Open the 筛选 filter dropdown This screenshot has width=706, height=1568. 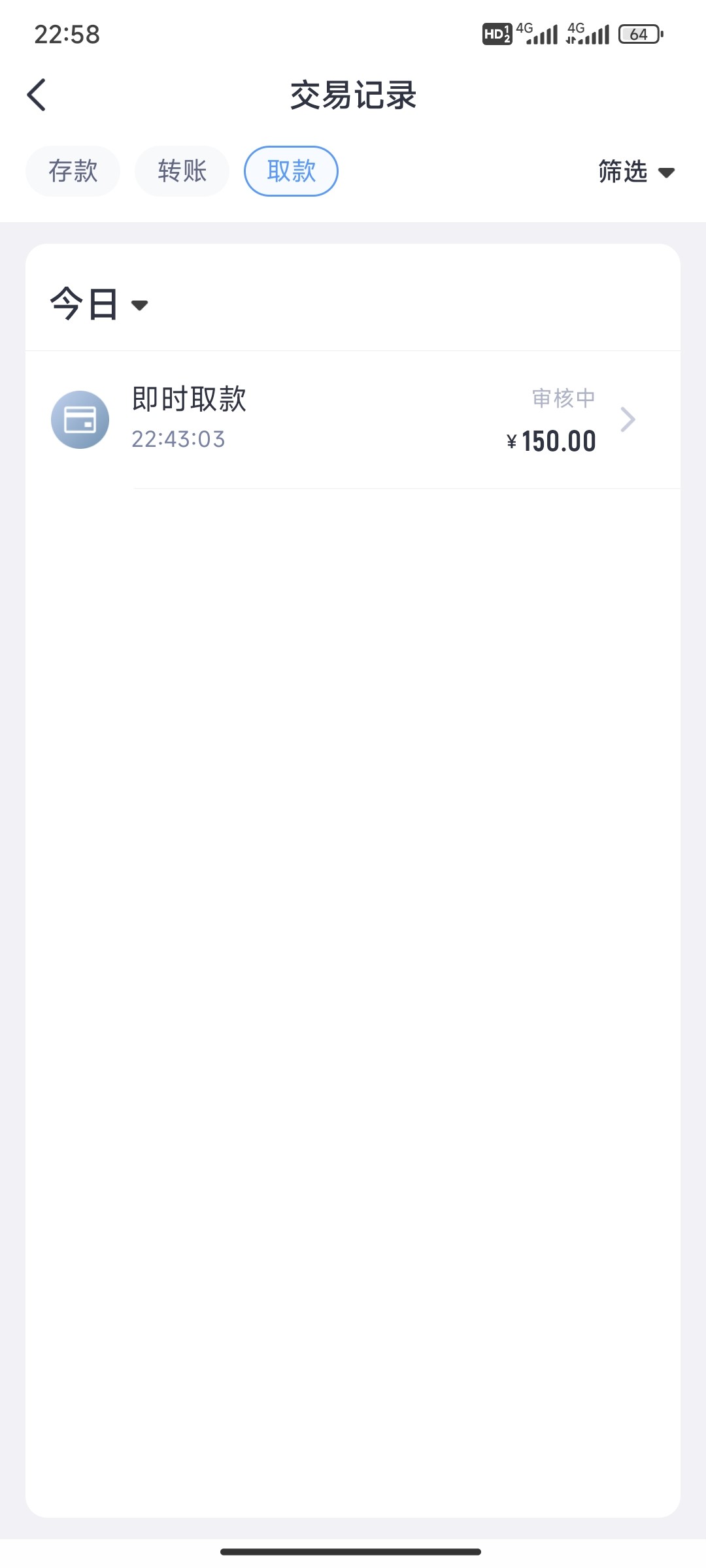pyautogui.click(x=631, y=172)
